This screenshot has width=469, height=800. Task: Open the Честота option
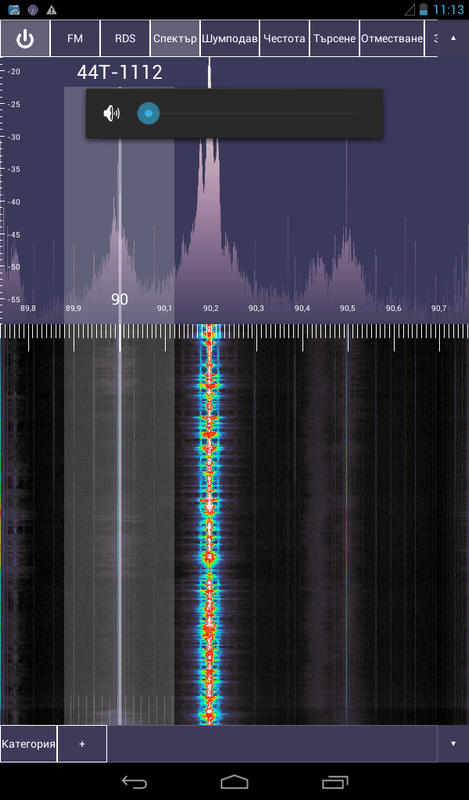click(284, 39)
